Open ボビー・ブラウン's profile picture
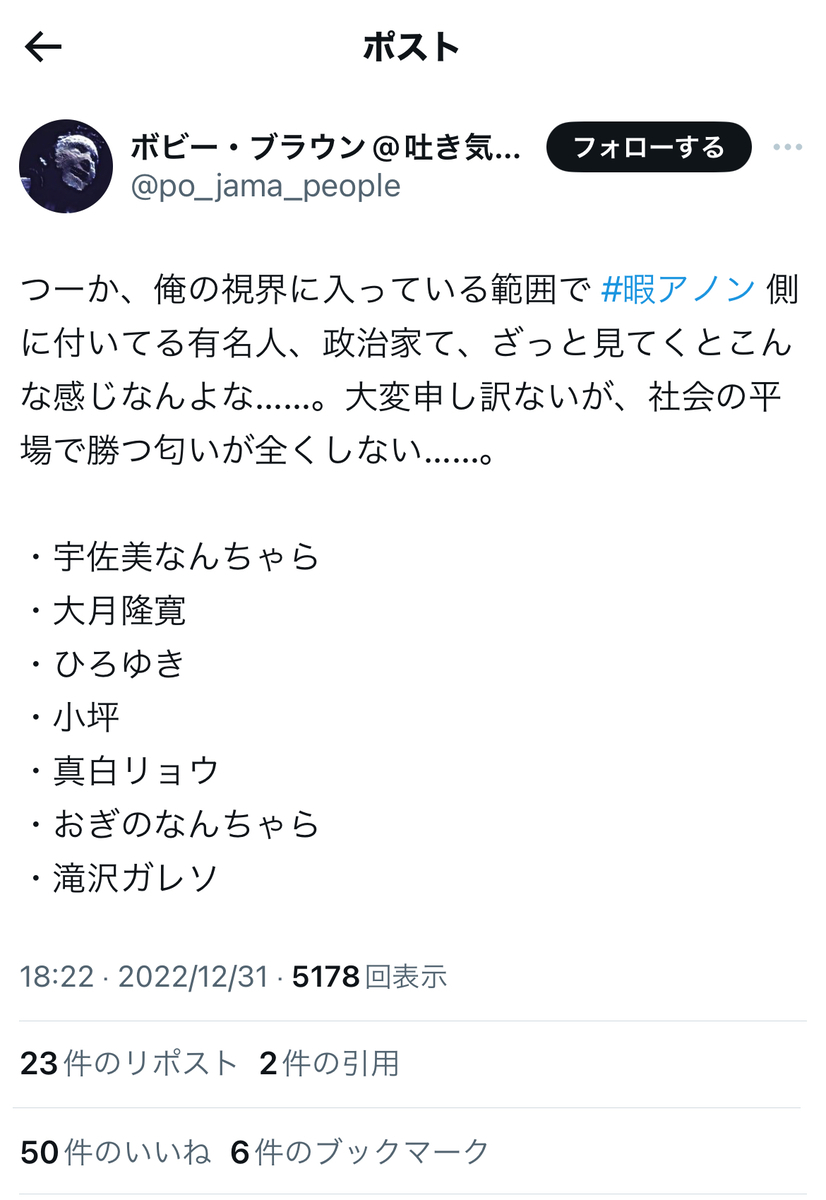 pos(66,166)
